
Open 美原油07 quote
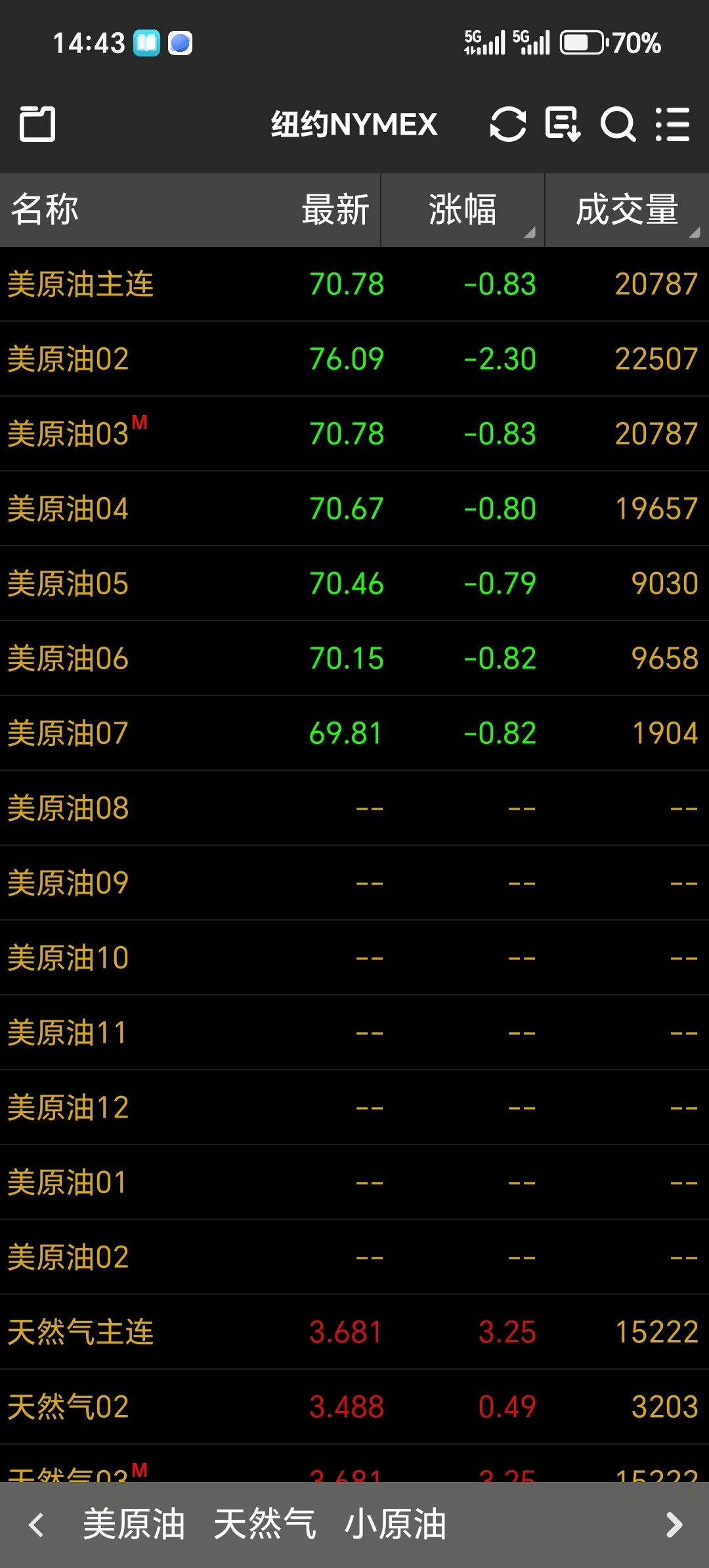tap(354, 733)
